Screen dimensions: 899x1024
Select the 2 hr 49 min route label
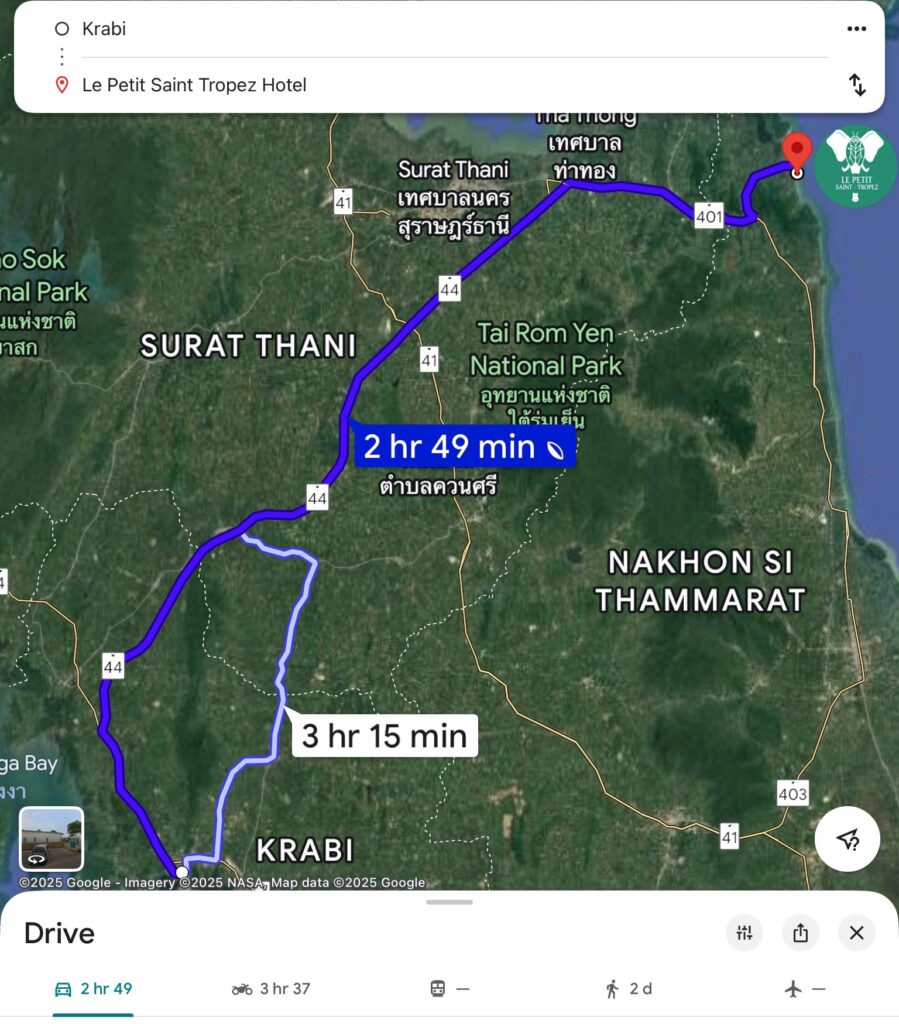pos(464,447)
